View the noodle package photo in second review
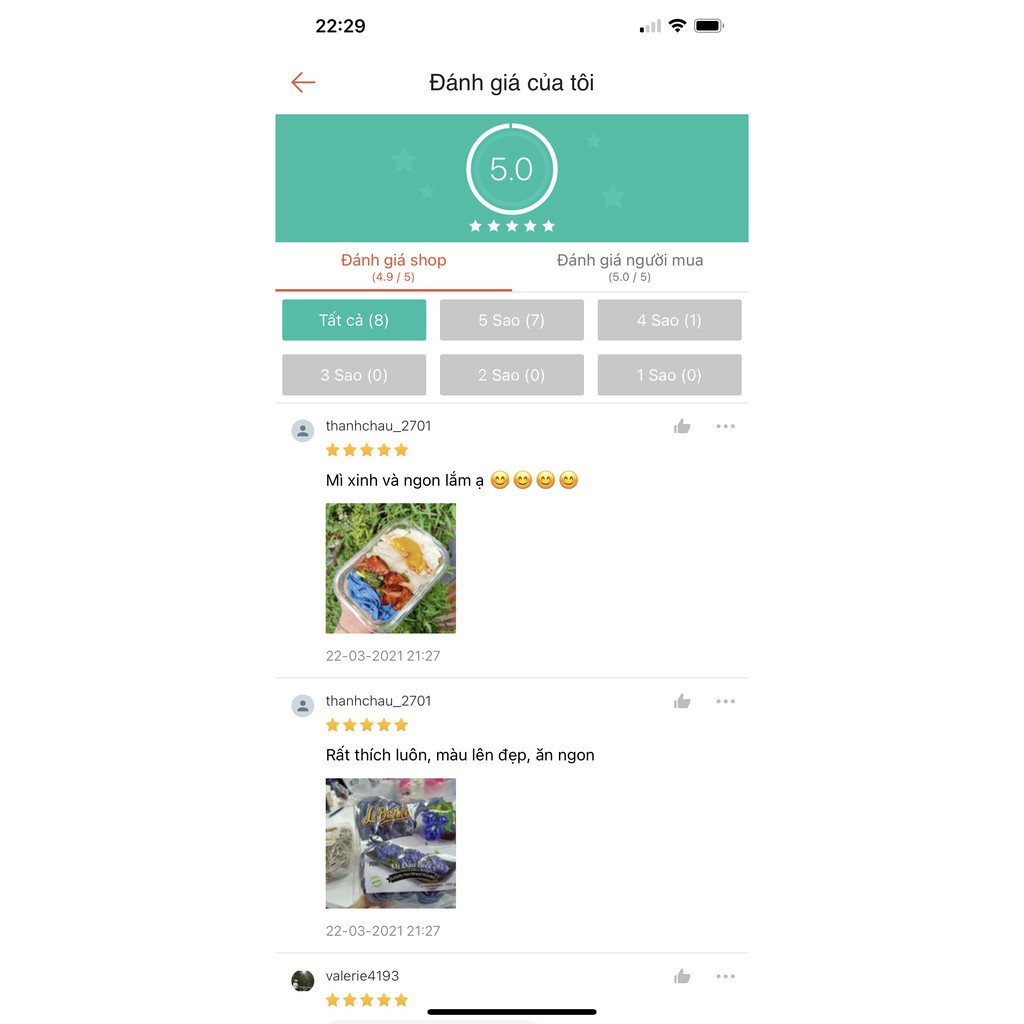The image size is (1024, 1024). pos(391,843)
